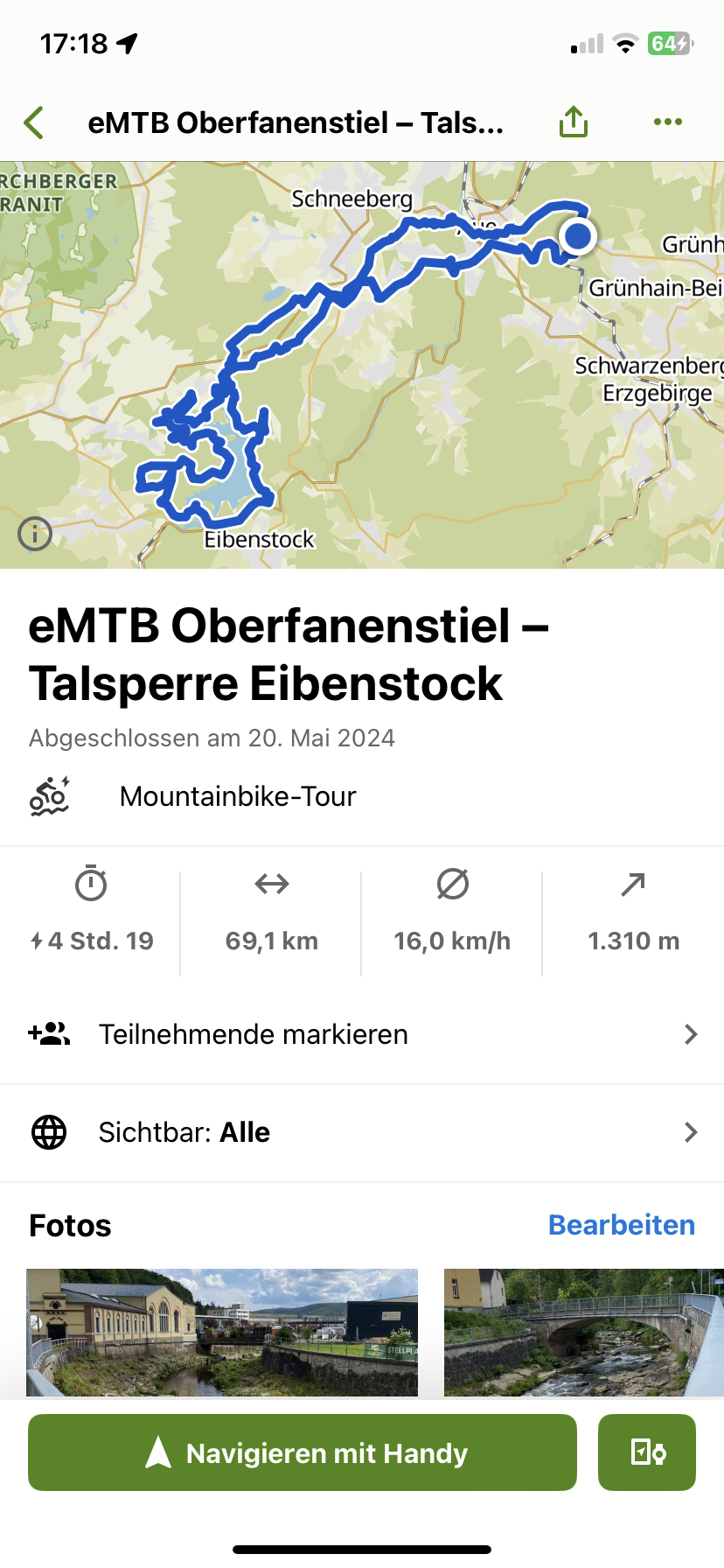This screenshot has width=724, height=1568.
Task: Open the three-dot overflow menu
Action: [x=668, y=122]
